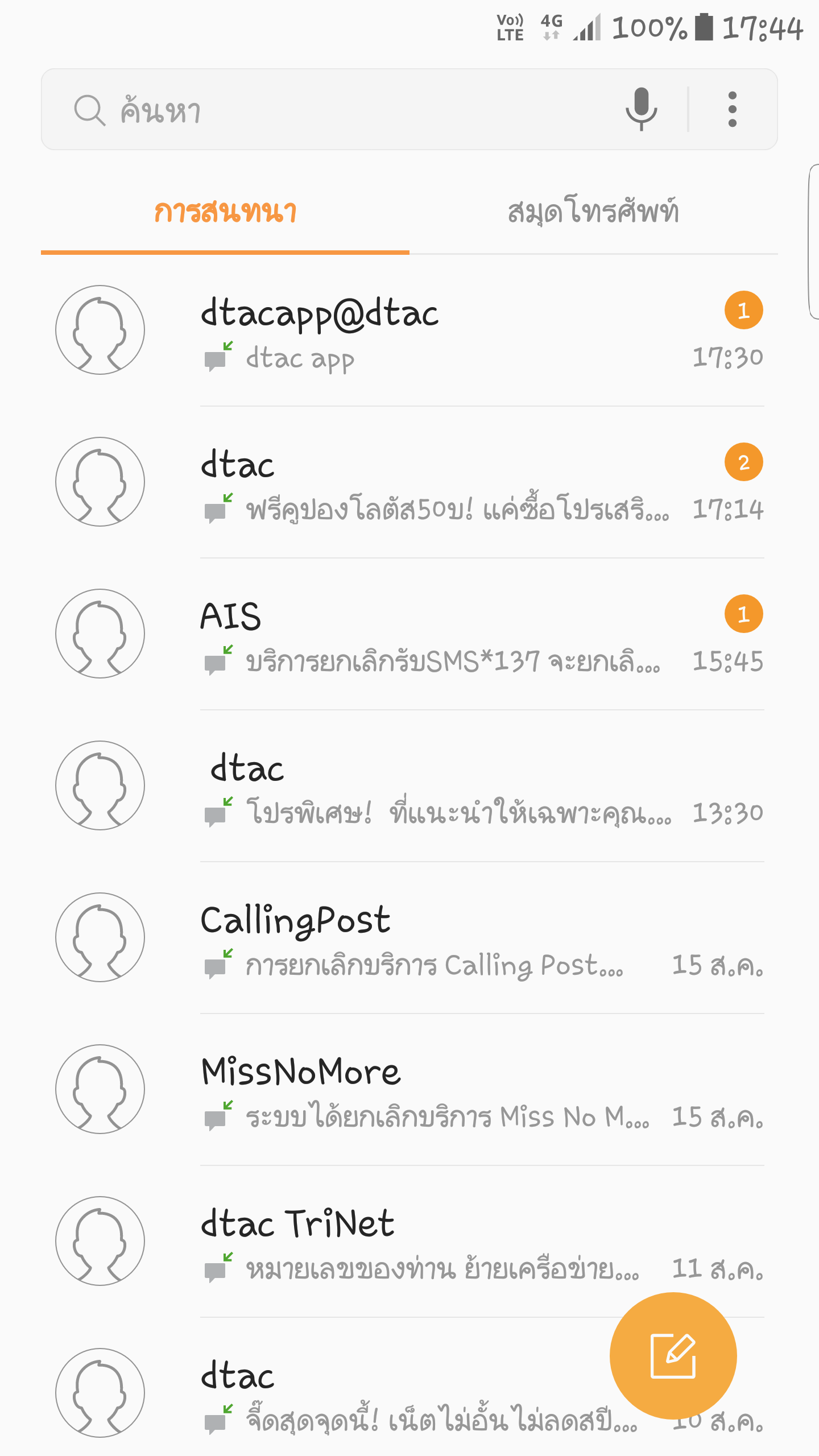The width and height of the screenshot is (819, 1456).
Task: Tap the ค้นหา search field
Action: [341, 109]
